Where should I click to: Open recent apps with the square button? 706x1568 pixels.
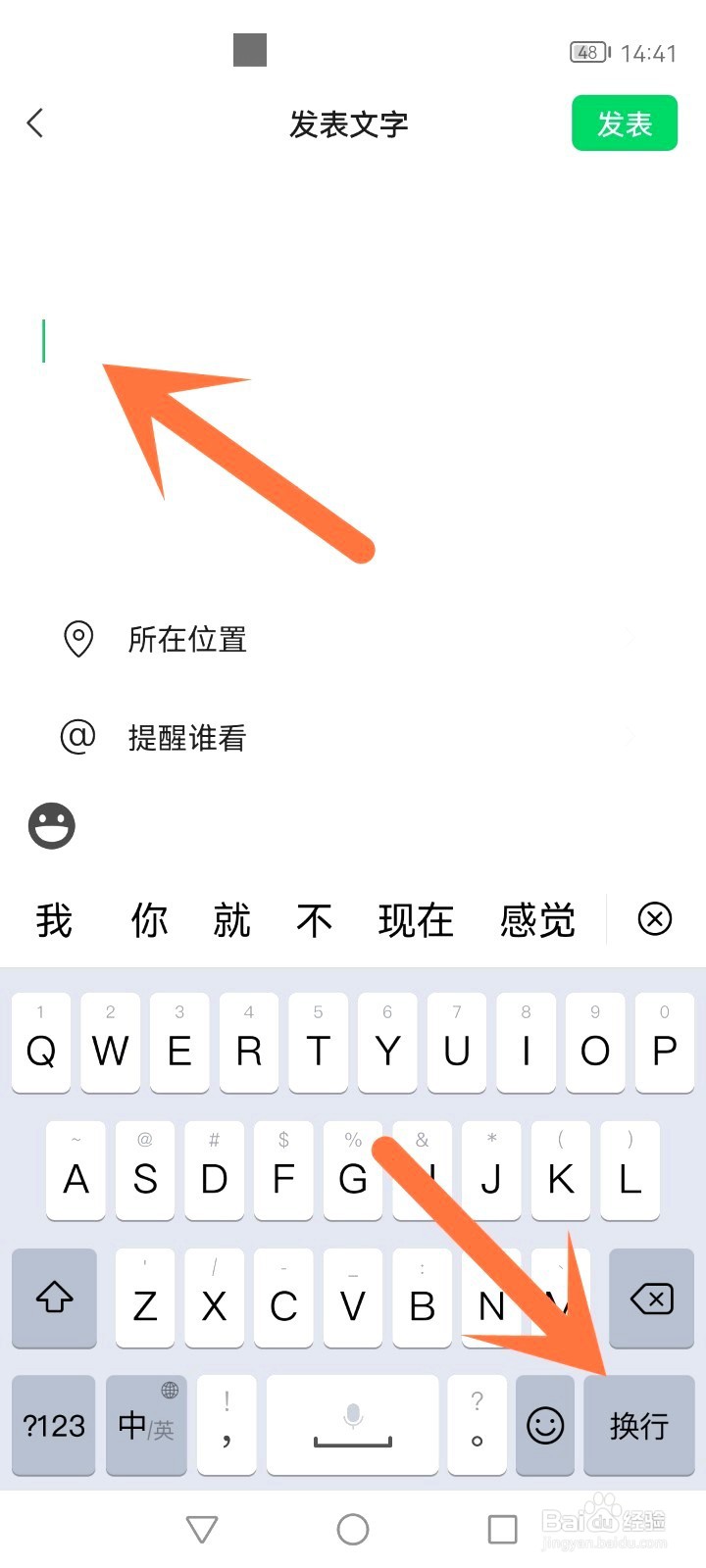tap(502, 1528)
